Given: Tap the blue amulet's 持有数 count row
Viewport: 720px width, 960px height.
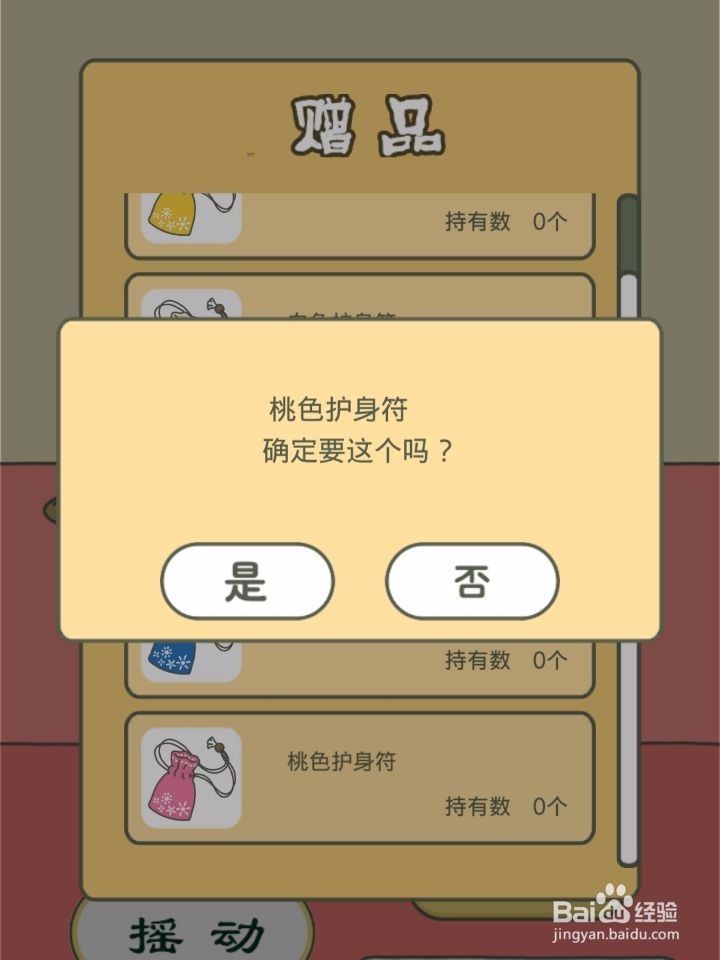Looking at the screenshot, I should coord(500,660).
